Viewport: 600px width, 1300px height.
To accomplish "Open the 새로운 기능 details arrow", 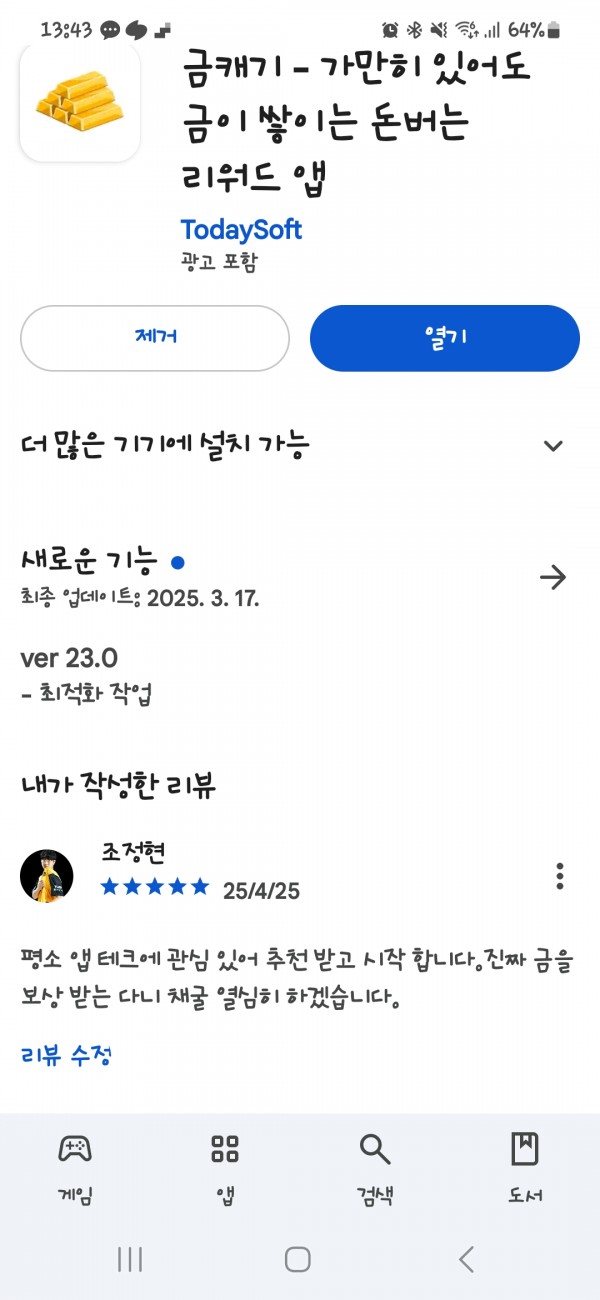I will coord(553,577).
